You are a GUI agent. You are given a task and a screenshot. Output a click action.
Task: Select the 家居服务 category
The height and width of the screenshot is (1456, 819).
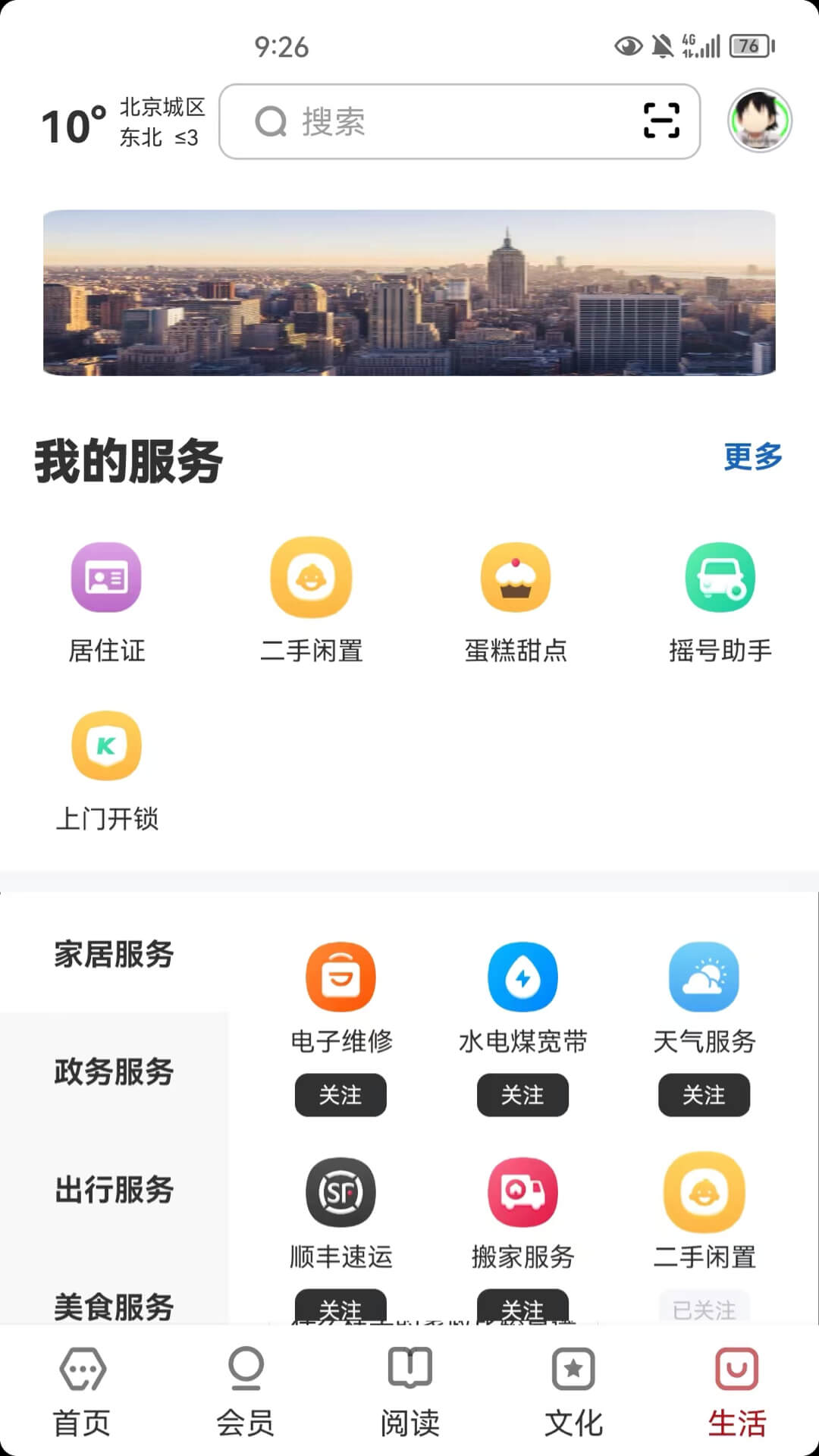(x=114, y=954)
